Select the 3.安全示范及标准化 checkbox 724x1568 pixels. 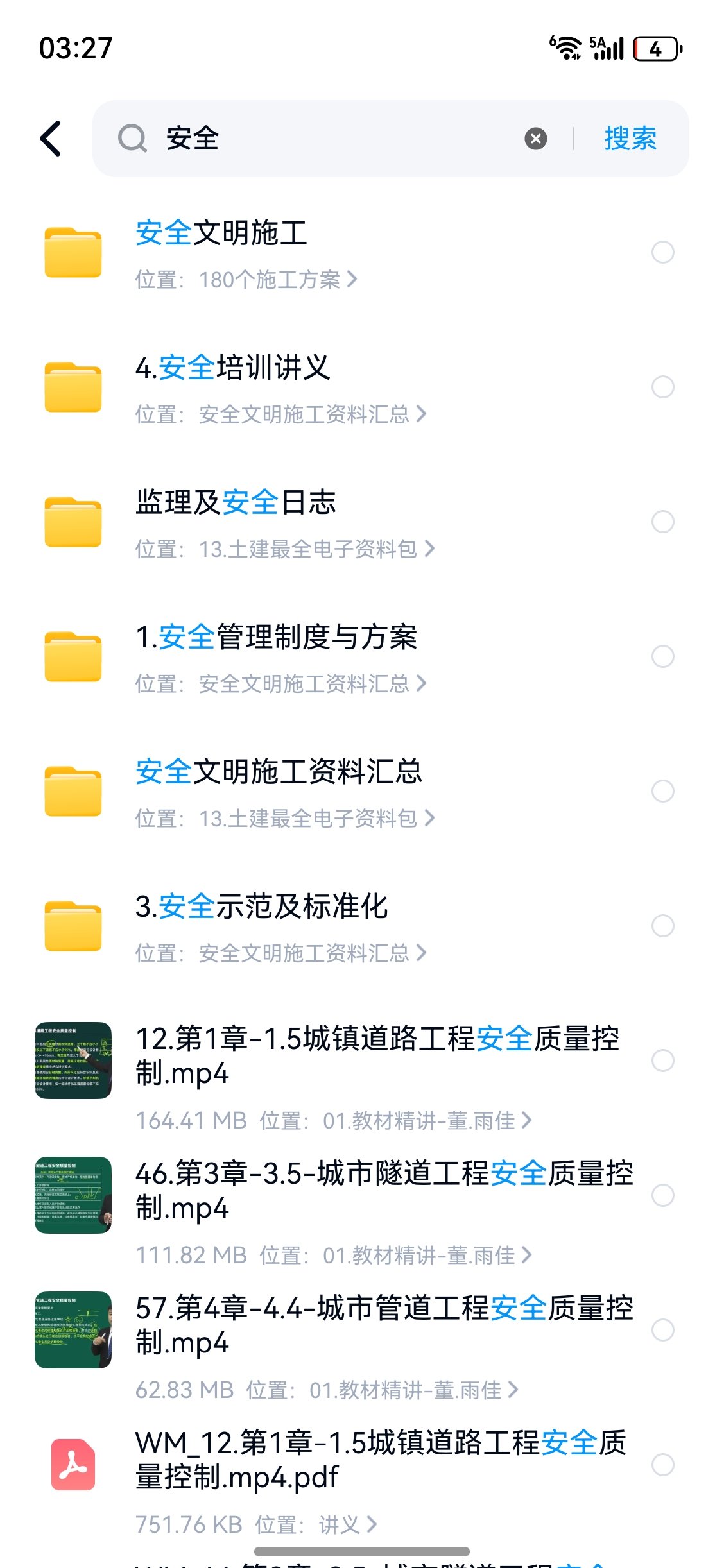point(662,926)
